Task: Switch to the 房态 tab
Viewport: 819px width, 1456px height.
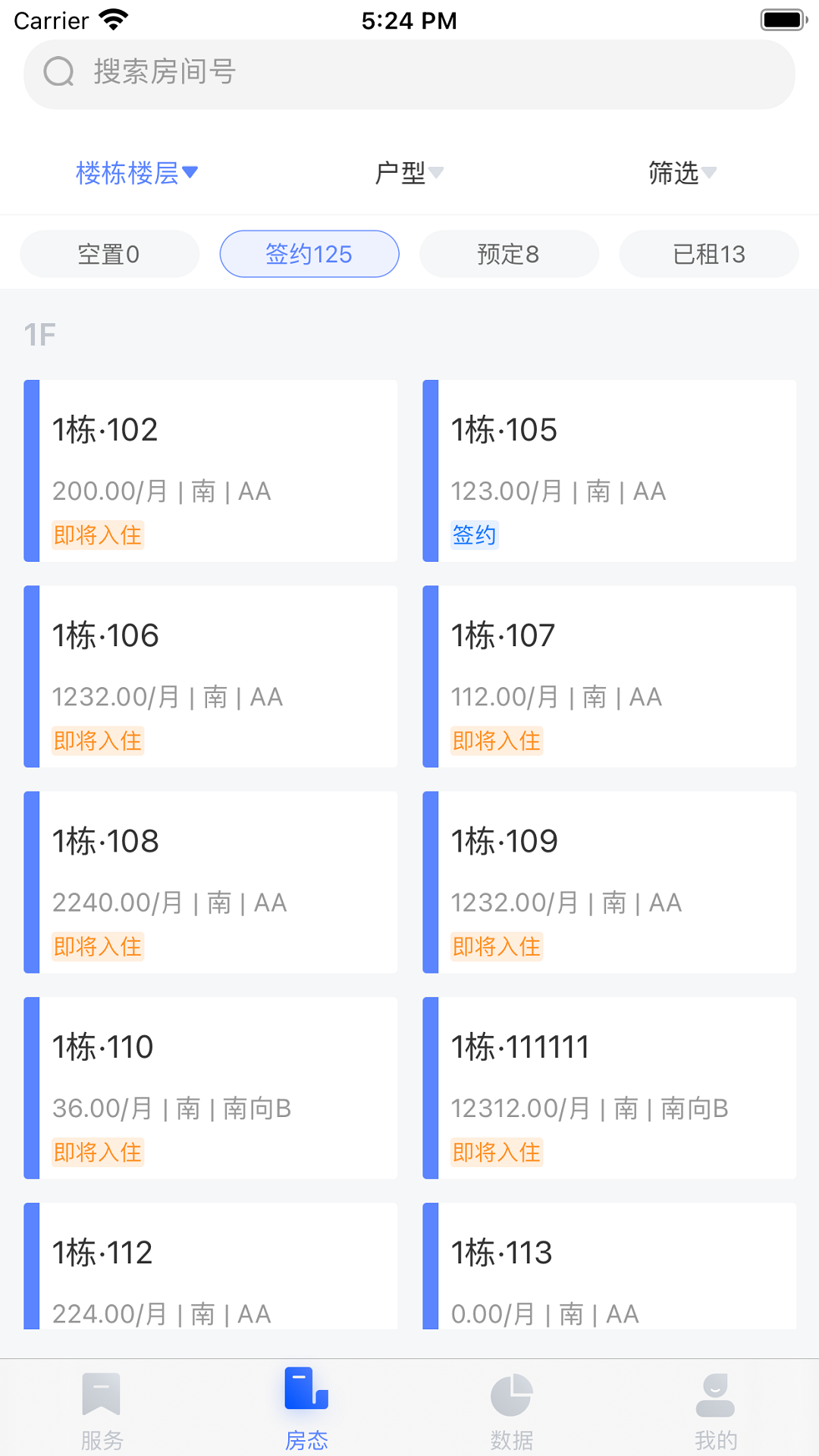Action: tap(306, 1409)
